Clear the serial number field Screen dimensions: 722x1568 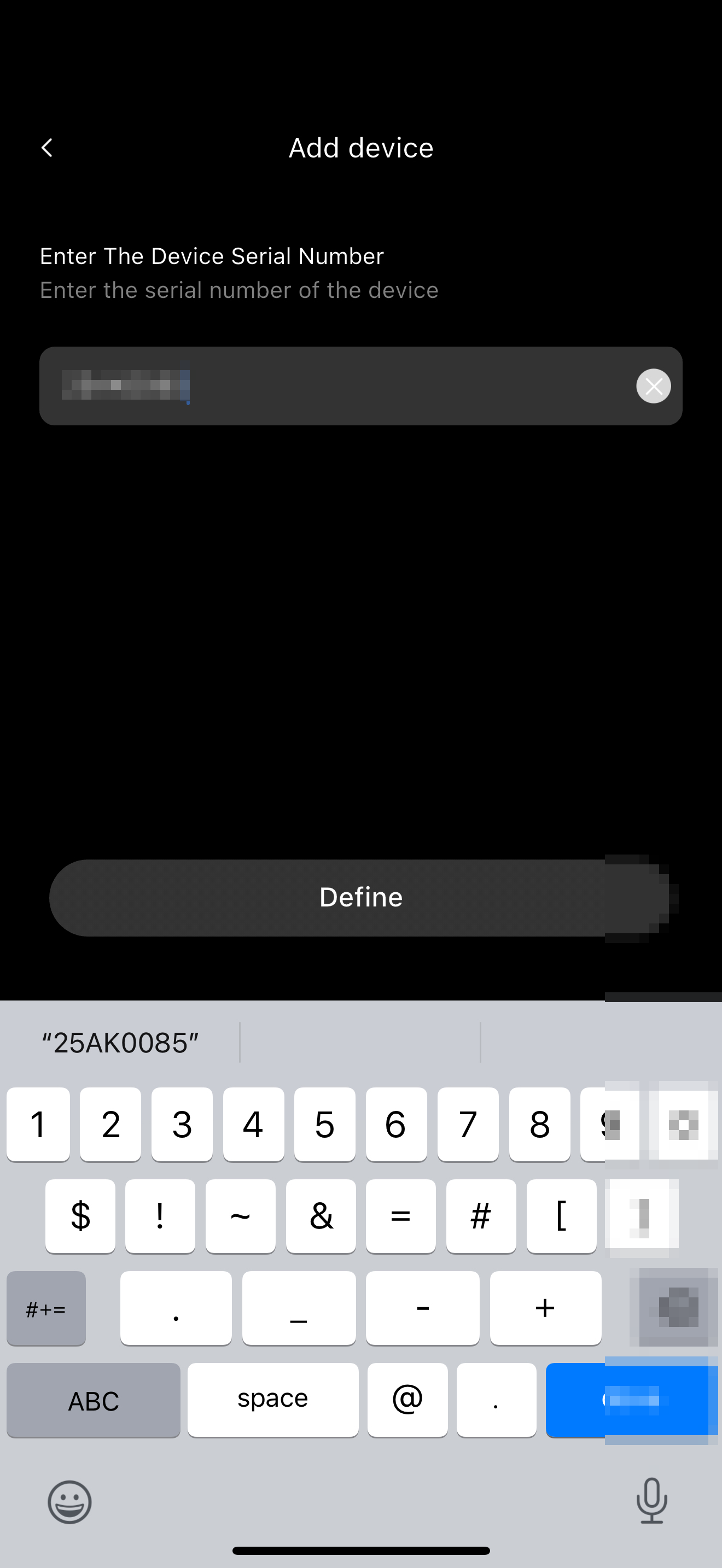(x=653, y=386)
